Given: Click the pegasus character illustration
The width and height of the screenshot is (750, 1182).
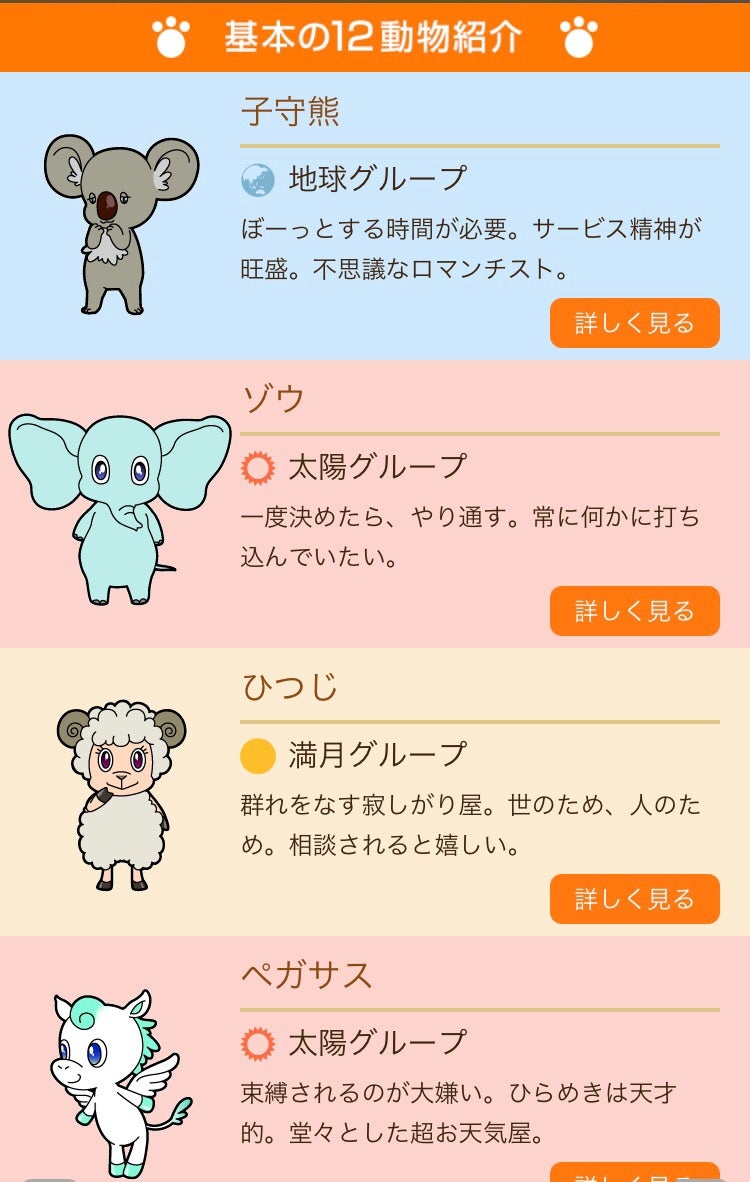Looking at the screenshot, I should [x=115, y=1080].
